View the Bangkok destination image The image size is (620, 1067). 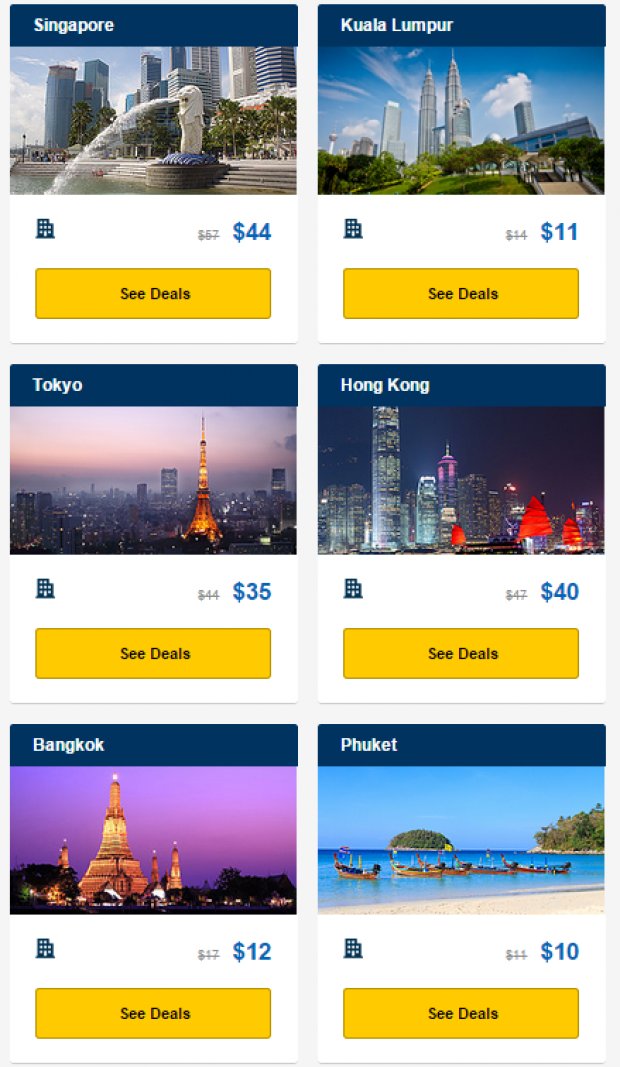pyautogui.click(x=153, y=840)
